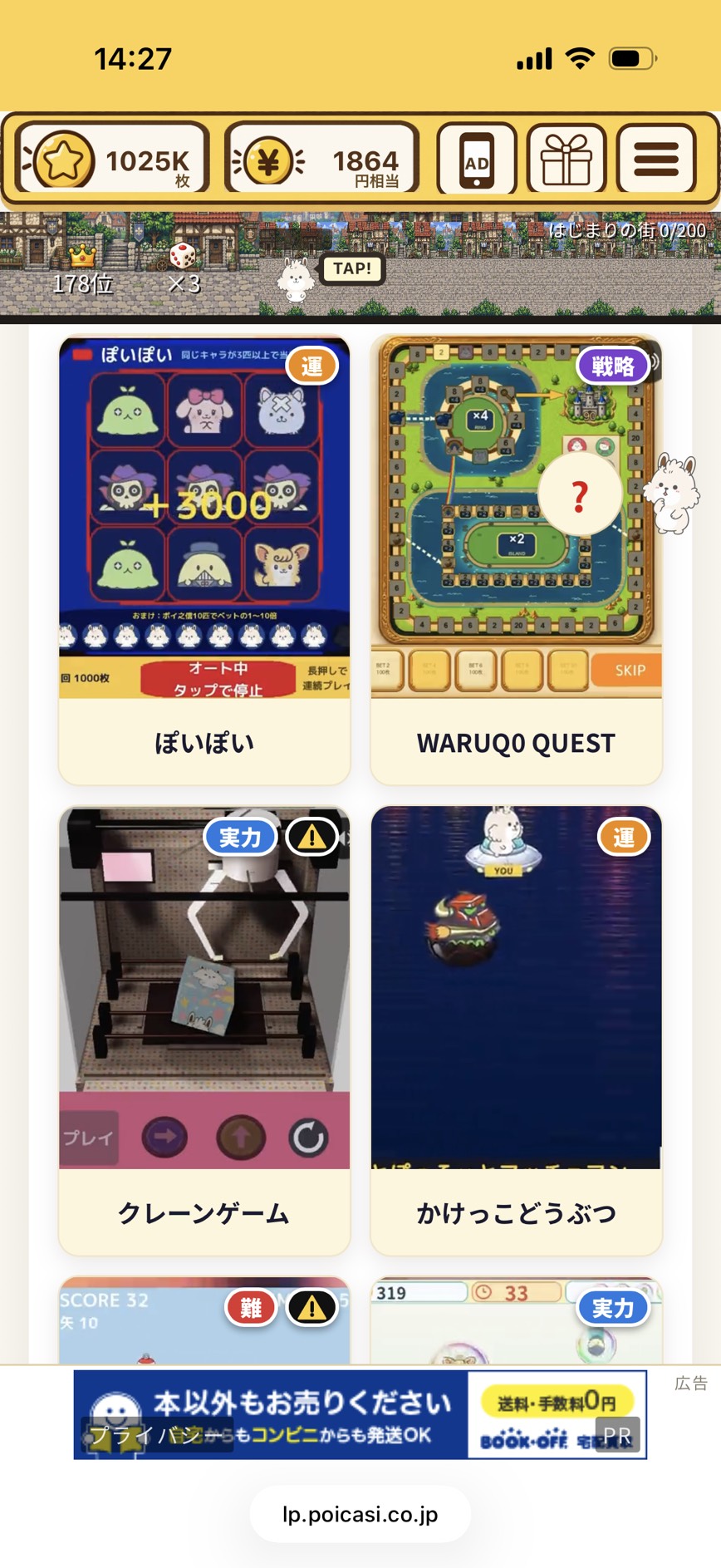This screenshot has width=721, height=1568.
Task: Tap the lp.poicasi.co.jp address bar
Action: 360,1515
